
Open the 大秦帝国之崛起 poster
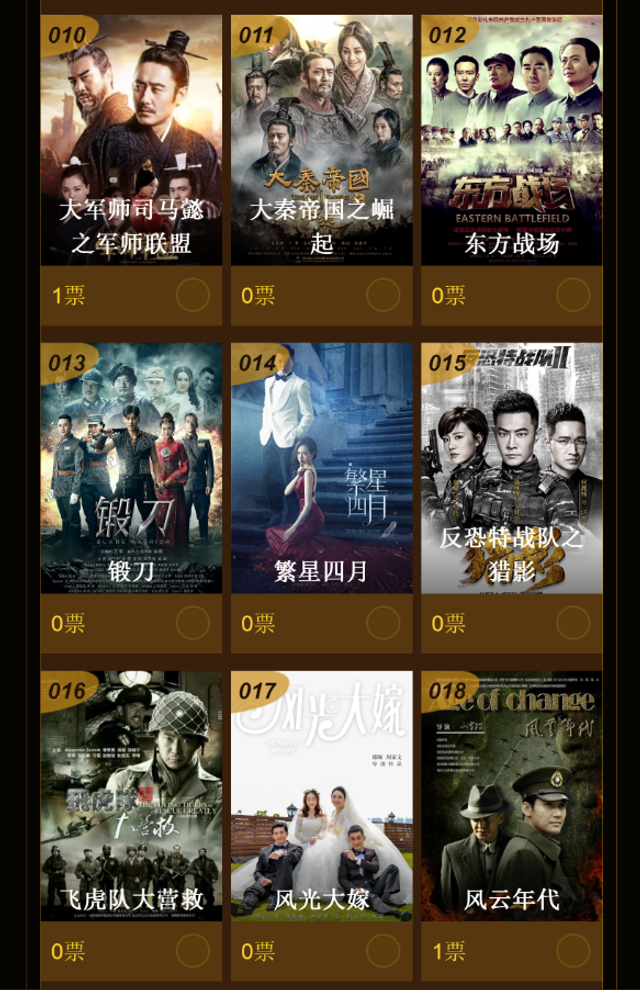click(x=321, y=140)
